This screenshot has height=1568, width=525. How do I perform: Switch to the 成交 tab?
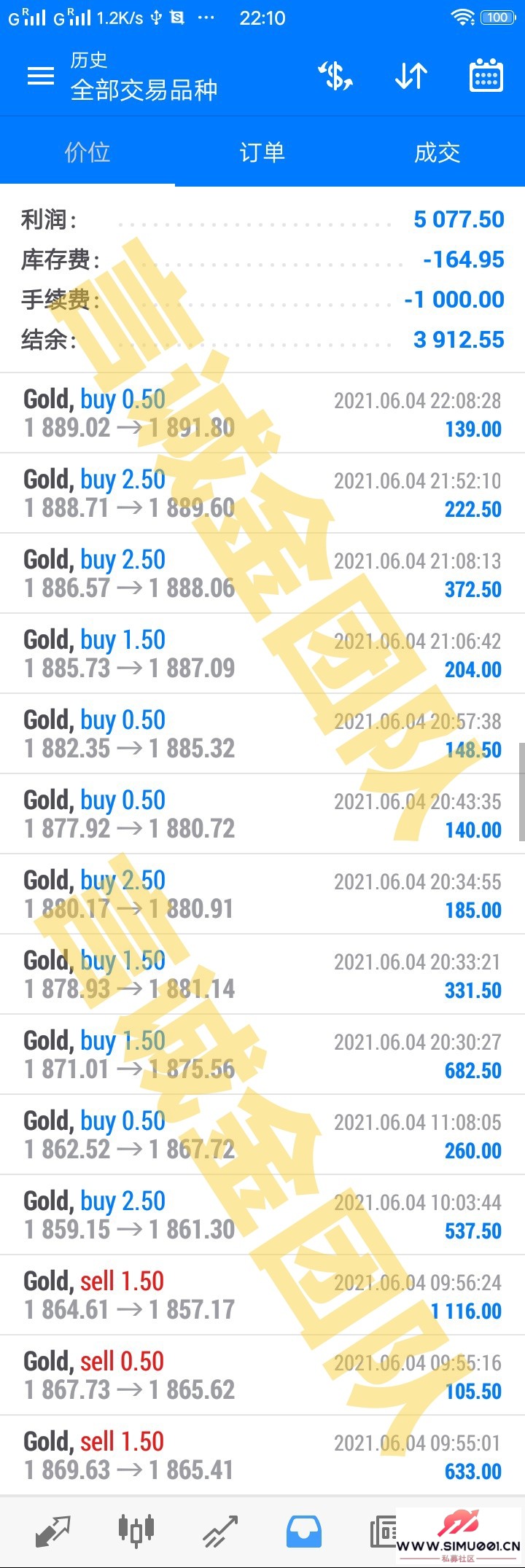click(437, 152)
